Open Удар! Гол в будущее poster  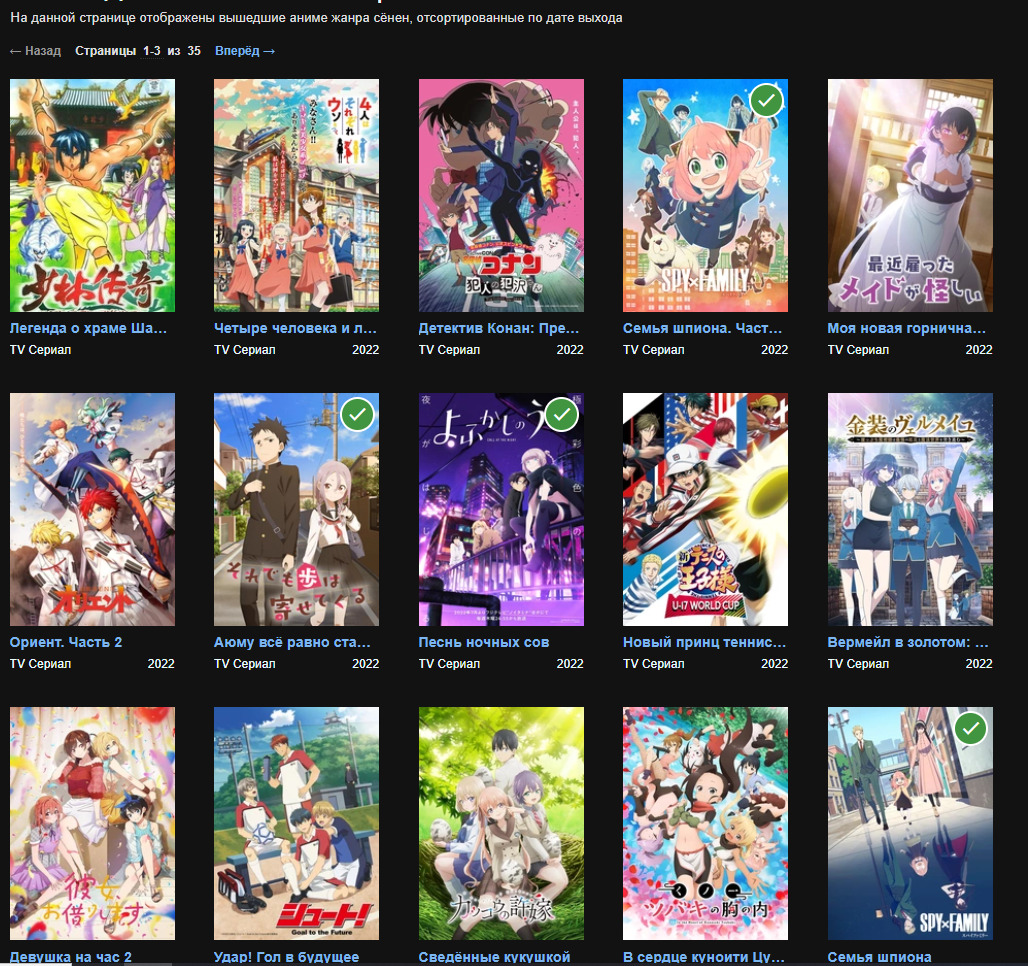[x=296, y=823]
